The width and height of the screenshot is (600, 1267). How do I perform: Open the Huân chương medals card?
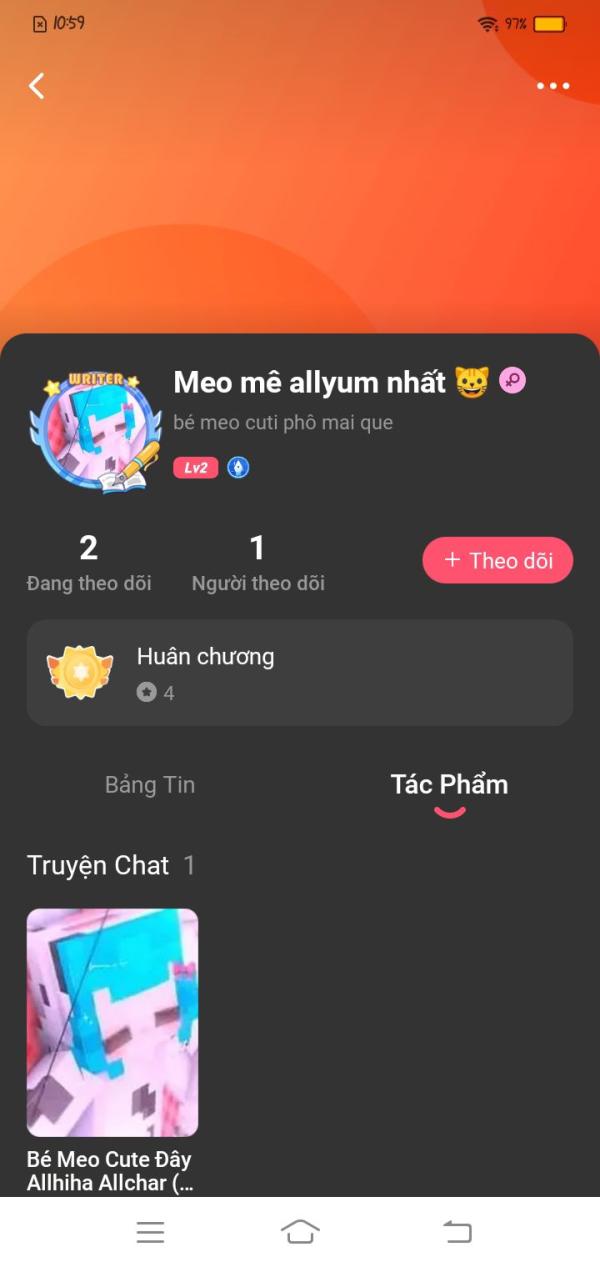(300, 672)
